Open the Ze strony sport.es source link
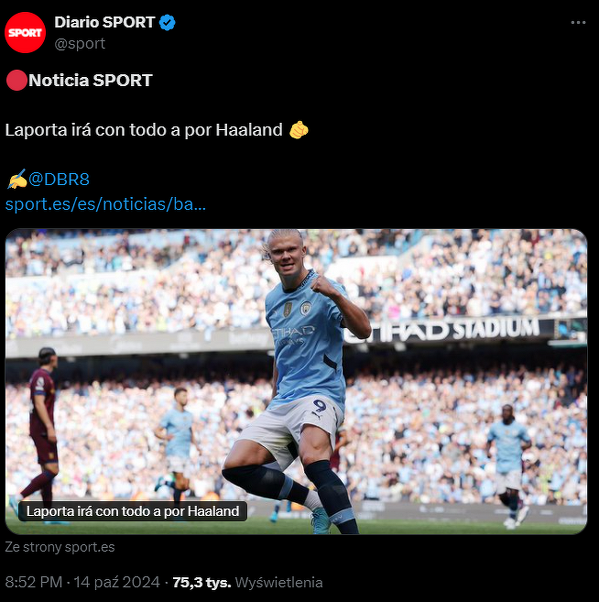This screenshot has width=599, height=602. coord(60,547)
